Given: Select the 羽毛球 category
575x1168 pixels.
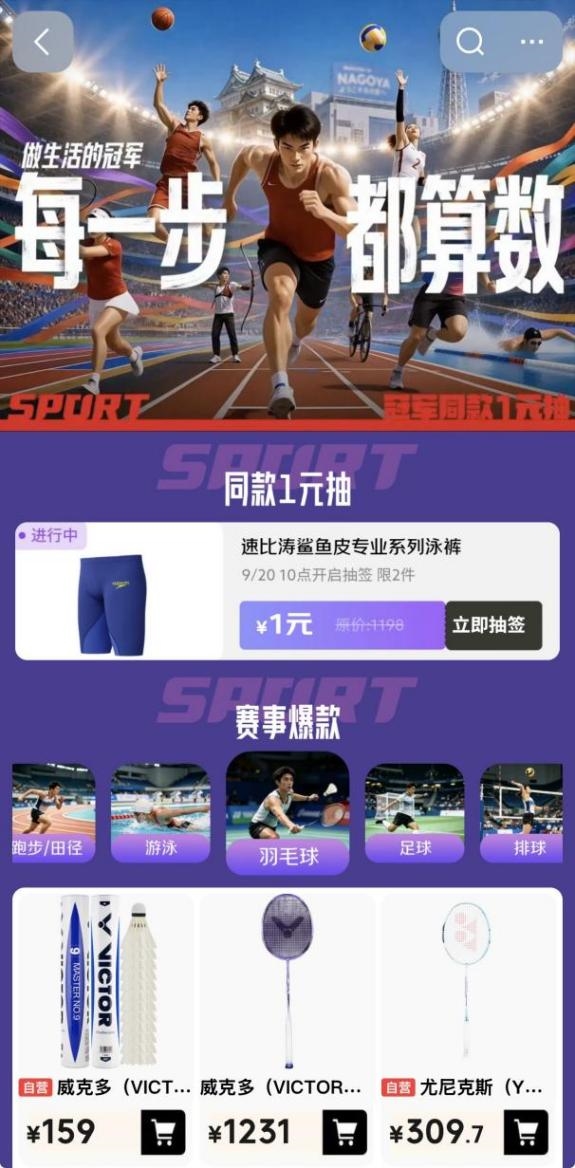Looking at the screenshot, I should click(288, 813).
